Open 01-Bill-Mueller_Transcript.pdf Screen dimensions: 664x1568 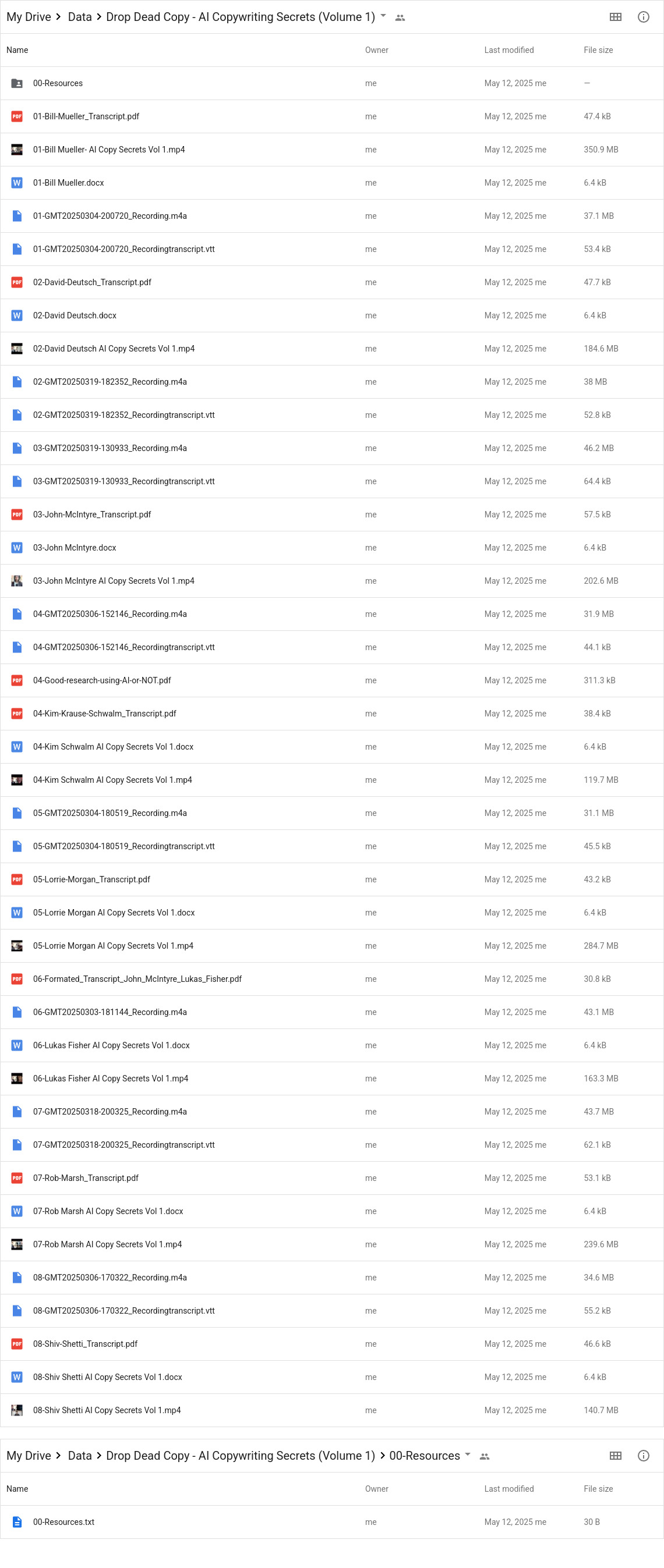(x=86, y=116)
